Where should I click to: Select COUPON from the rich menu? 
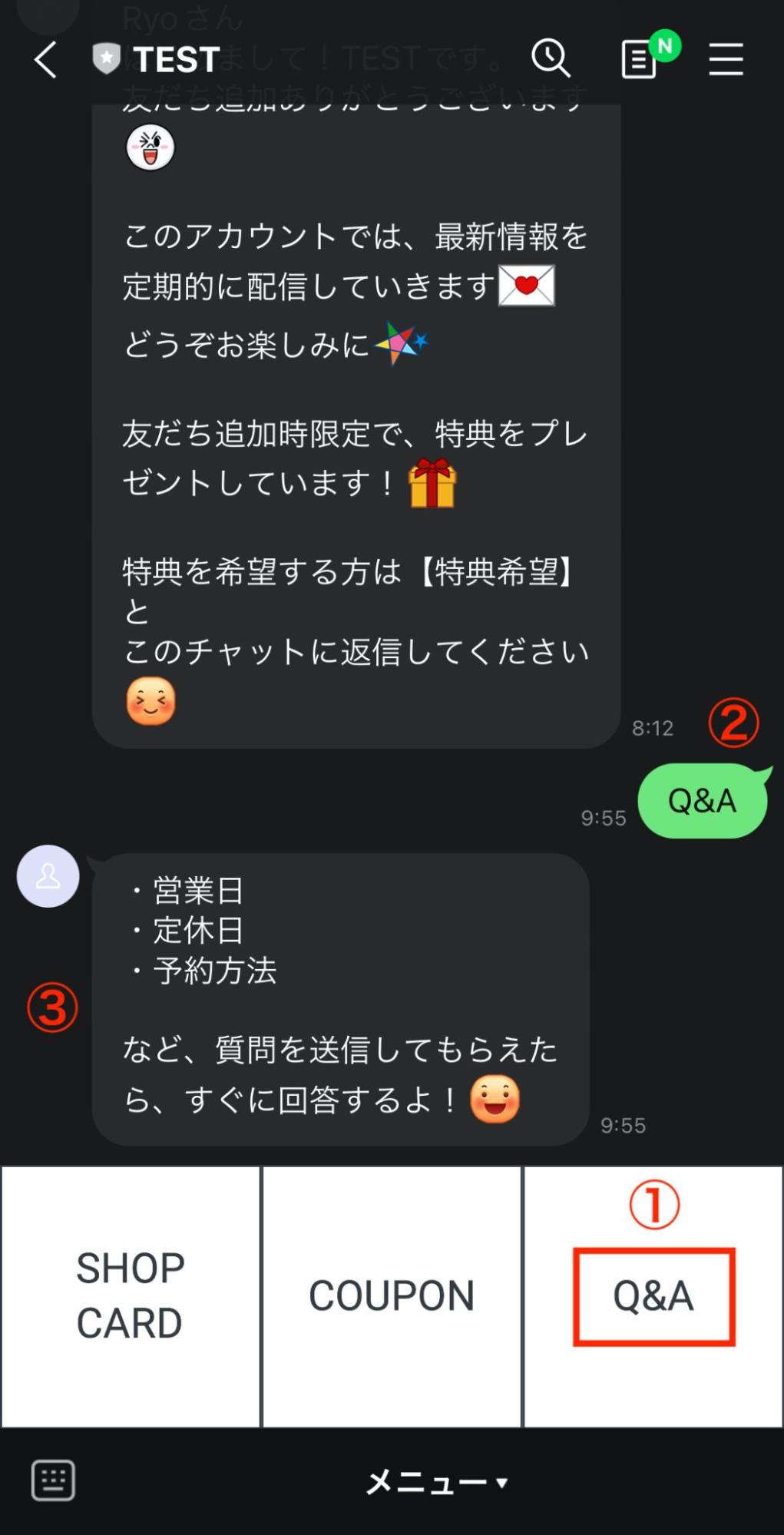click(x=392, y=1295)
